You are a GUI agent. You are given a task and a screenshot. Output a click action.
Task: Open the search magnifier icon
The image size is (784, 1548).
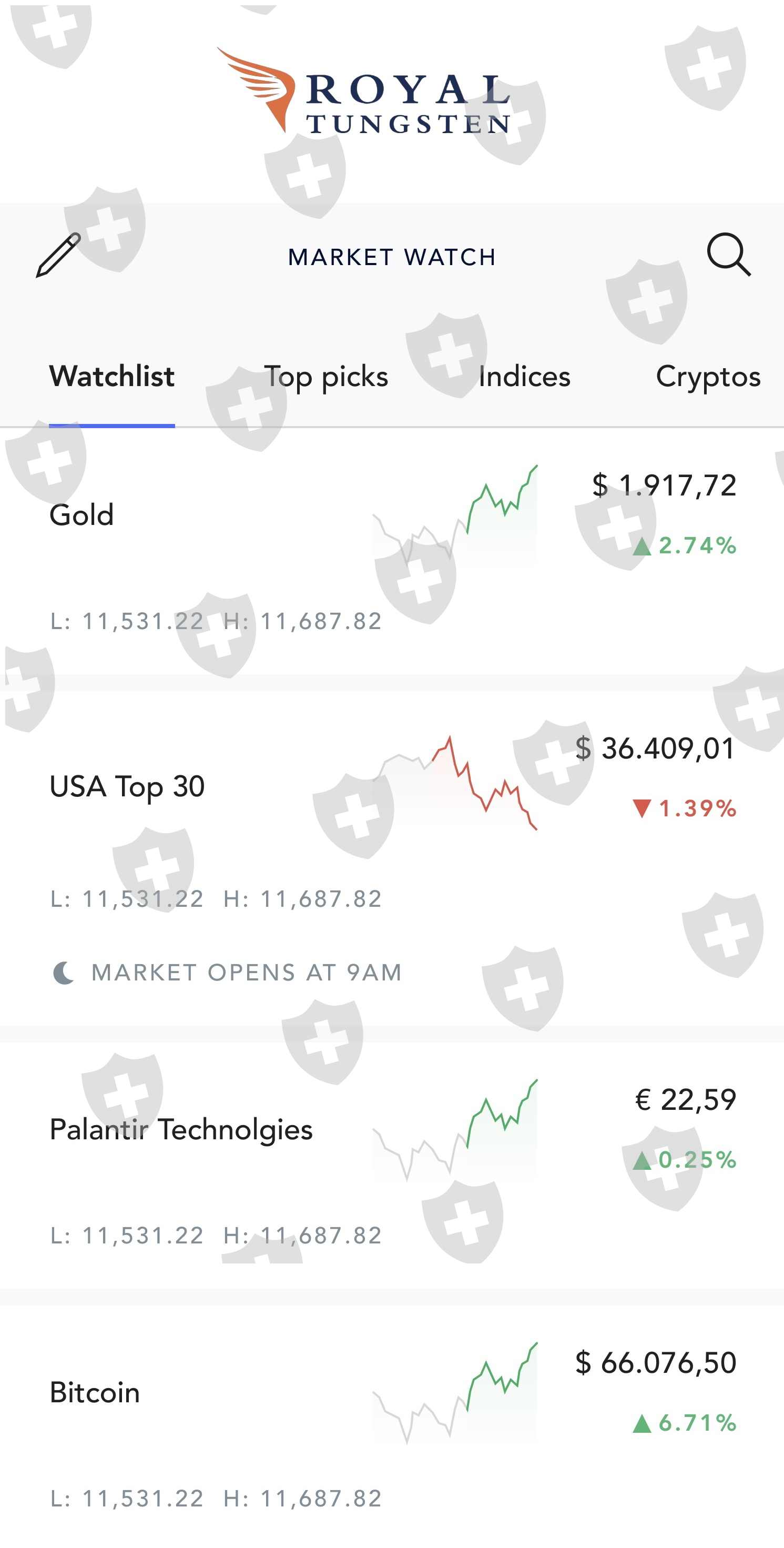coord(728,255)
